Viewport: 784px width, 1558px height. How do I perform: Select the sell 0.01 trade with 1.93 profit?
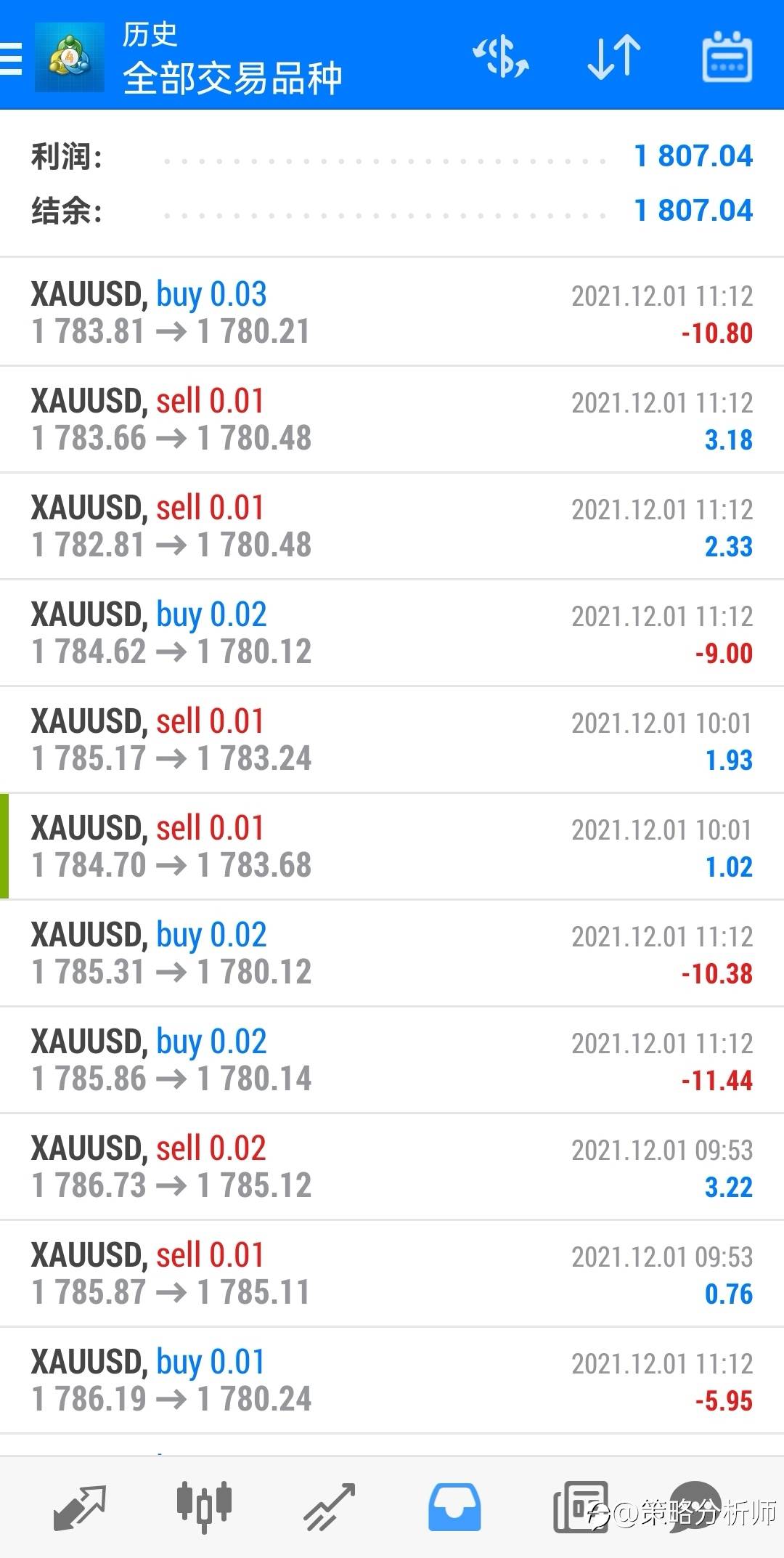tap(392, 739)
